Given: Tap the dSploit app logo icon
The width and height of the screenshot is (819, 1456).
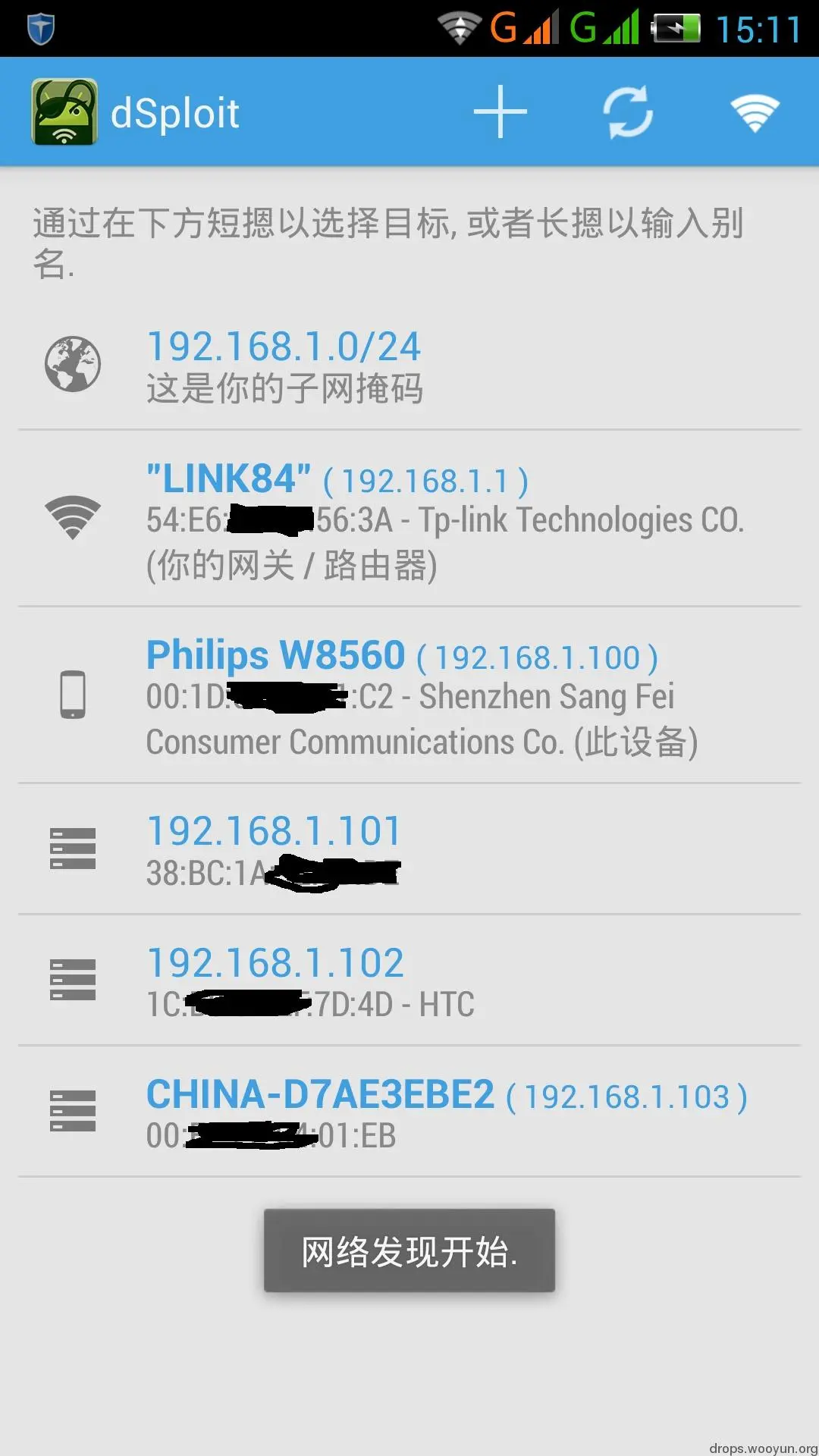Looking at the screenshot, I should [65, 112].
